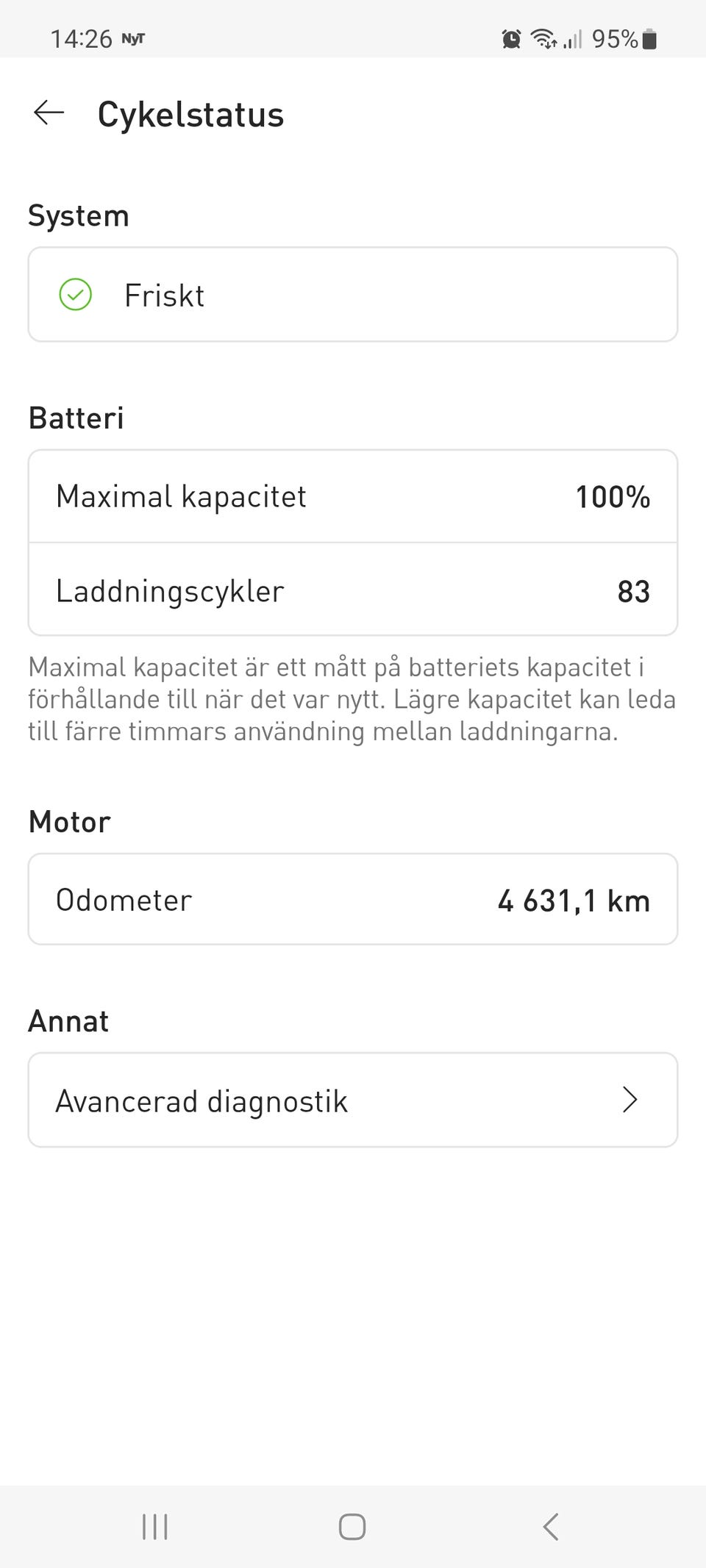Open recent apps from the navigation bar

tap(155, 1527)
